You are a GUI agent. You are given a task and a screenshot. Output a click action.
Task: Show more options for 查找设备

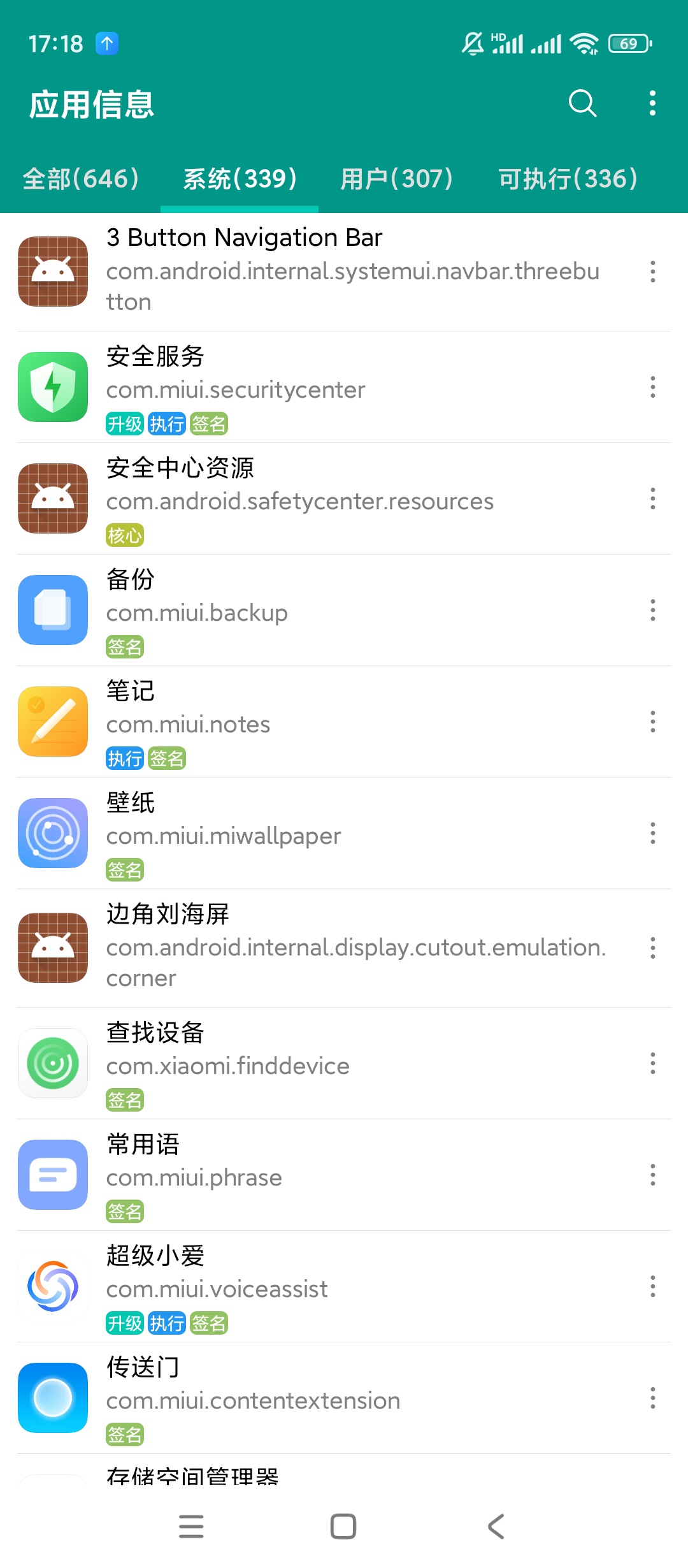coord(652,1063)
